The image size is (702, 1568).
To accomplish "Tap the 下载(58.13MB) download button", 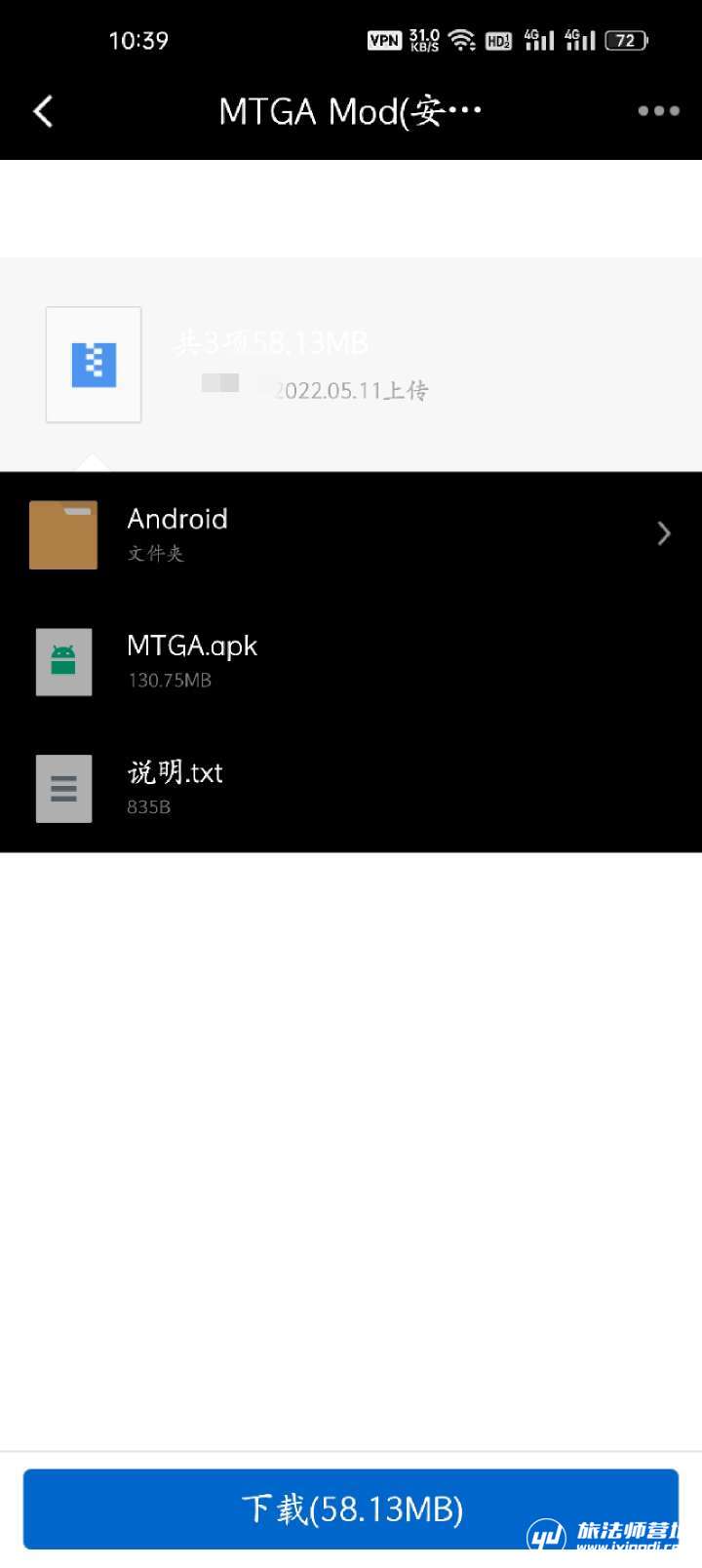I will [x=351, y=1509].
